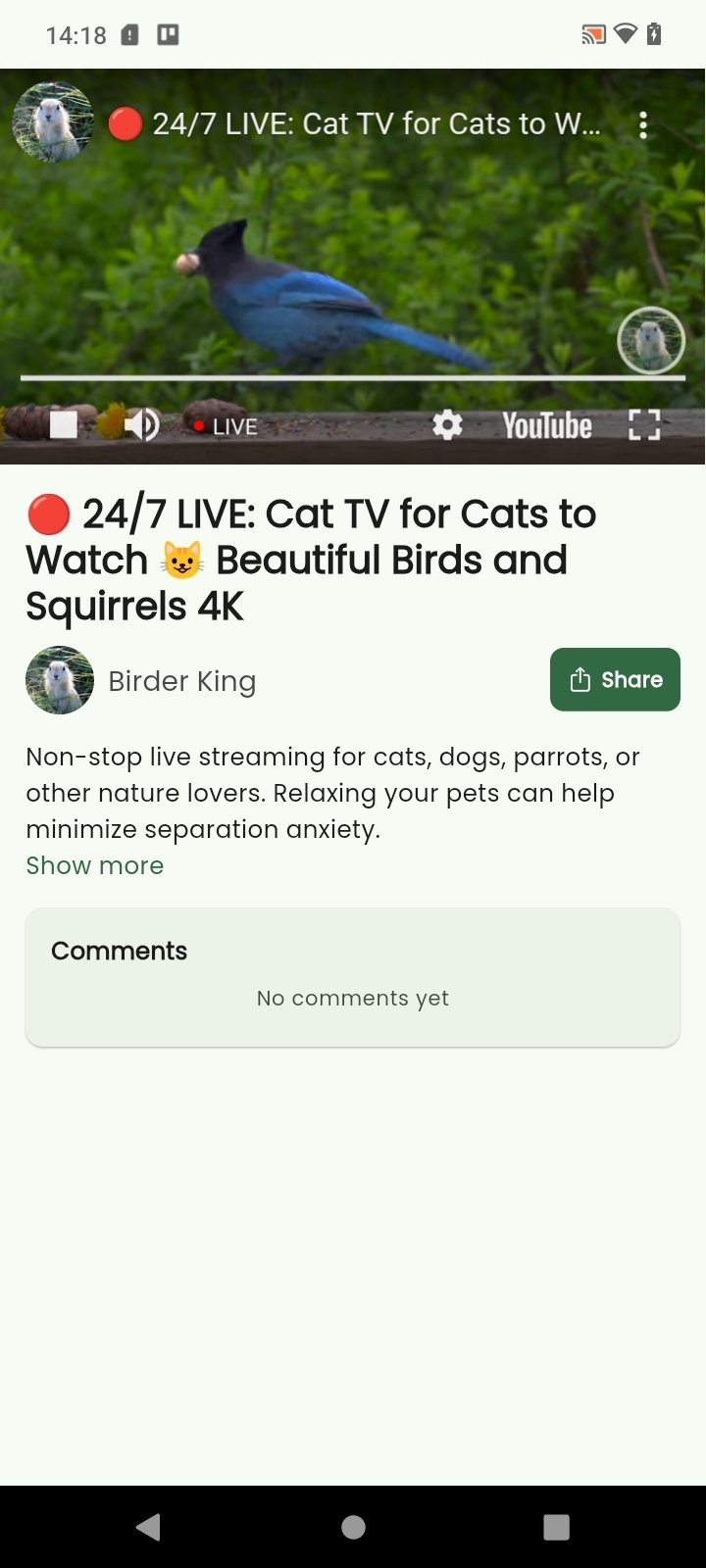
Task: Open the Birder King channel
Action: (x=181, y=680)
